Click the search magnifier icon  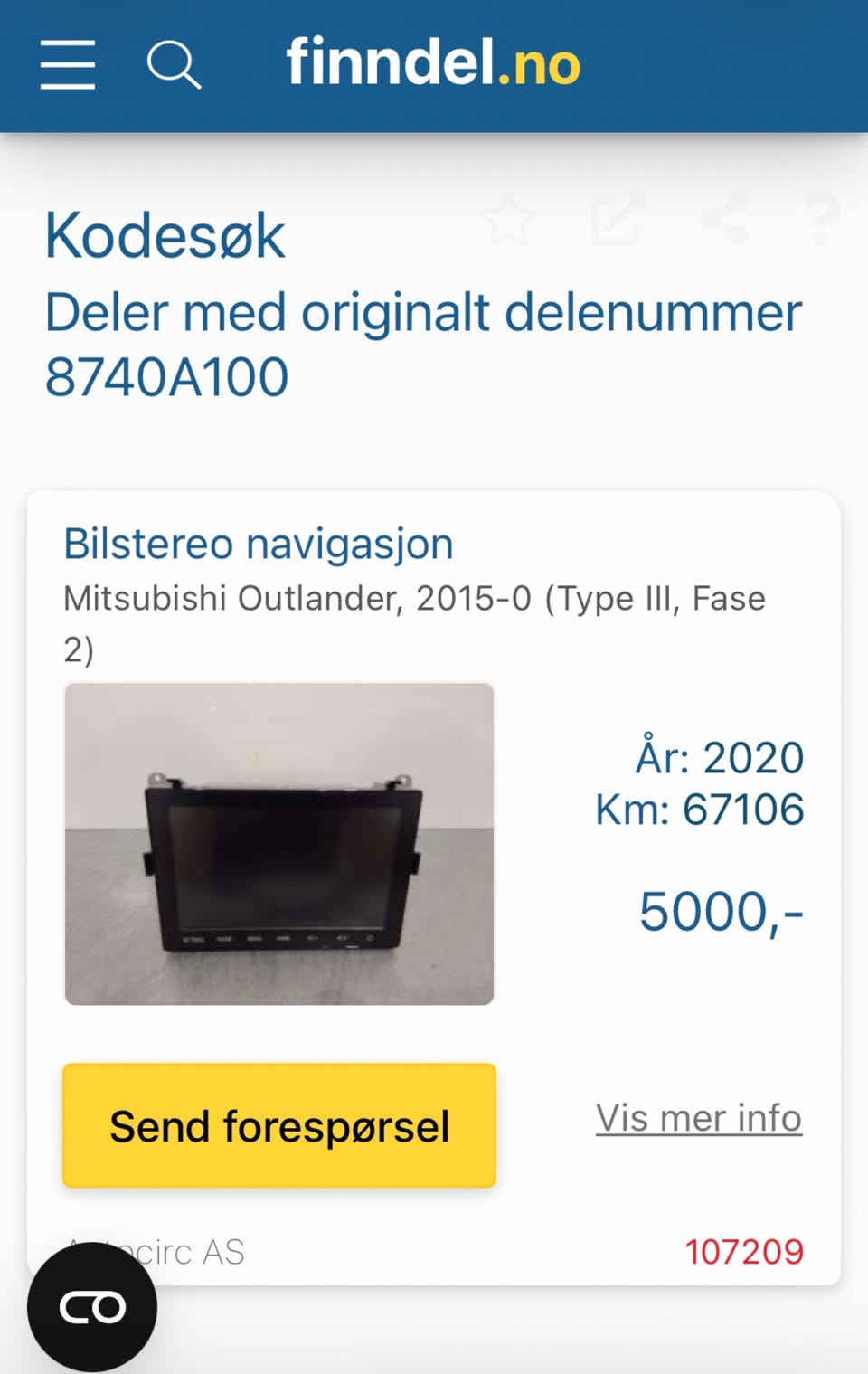(174, 65)
